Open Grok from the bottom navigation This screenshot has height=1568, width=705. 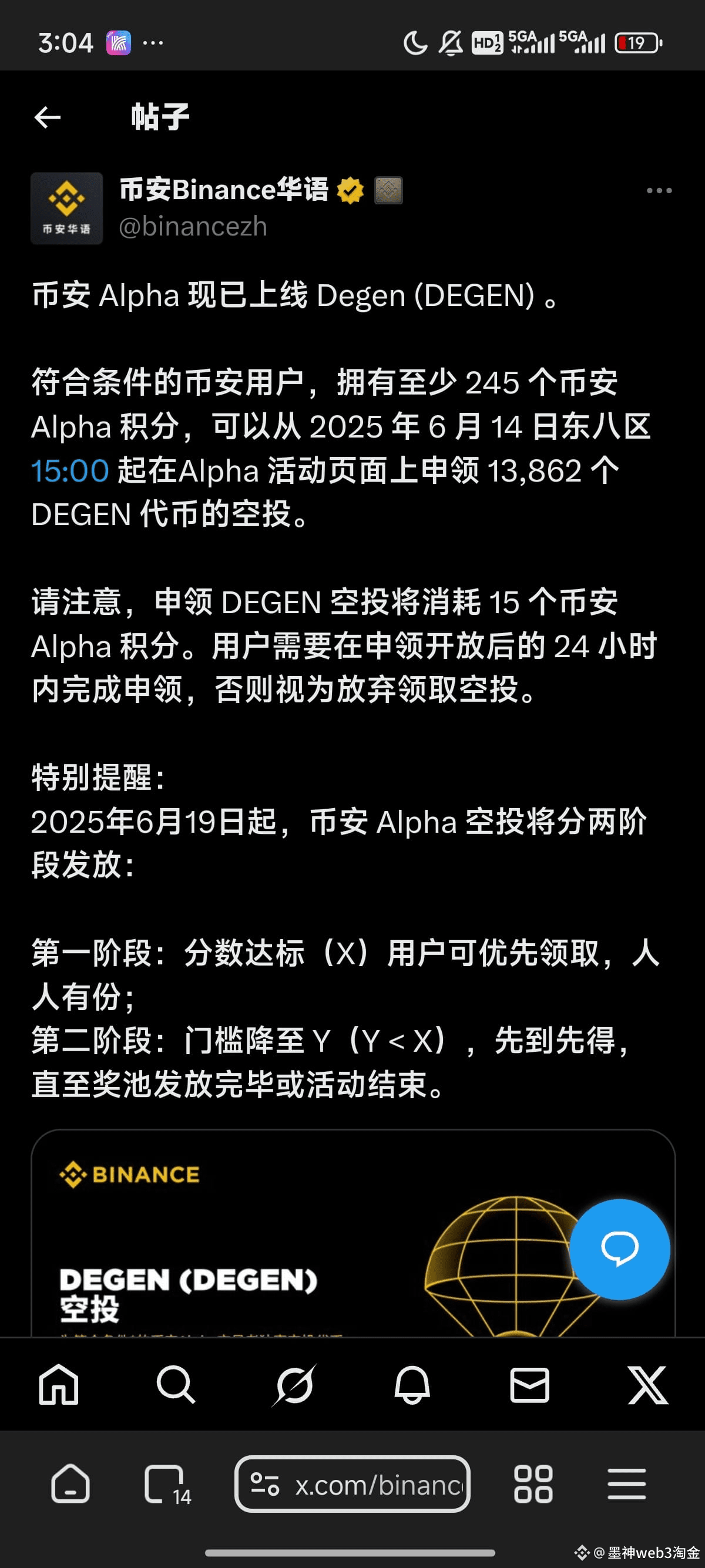coord(294,1387)
